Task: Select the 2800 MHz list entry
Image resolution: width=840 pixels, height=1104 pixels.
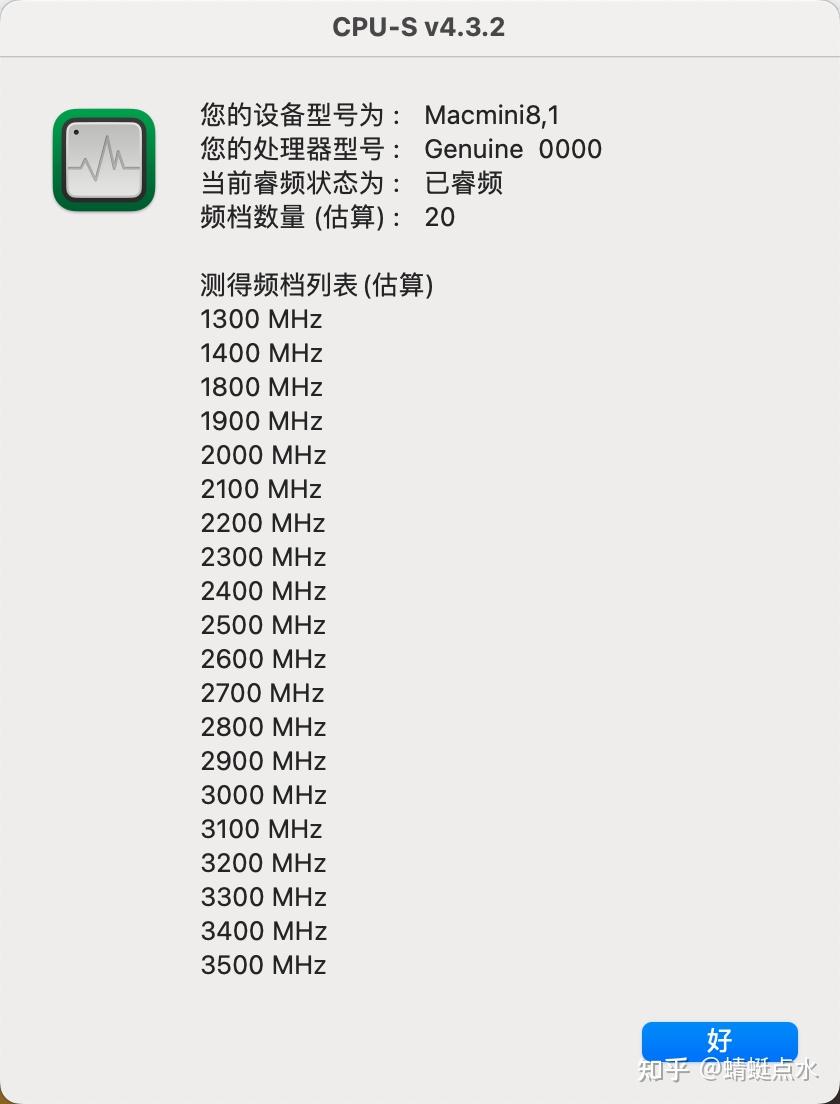Action: pyautogui.click(x=263, y=727)
